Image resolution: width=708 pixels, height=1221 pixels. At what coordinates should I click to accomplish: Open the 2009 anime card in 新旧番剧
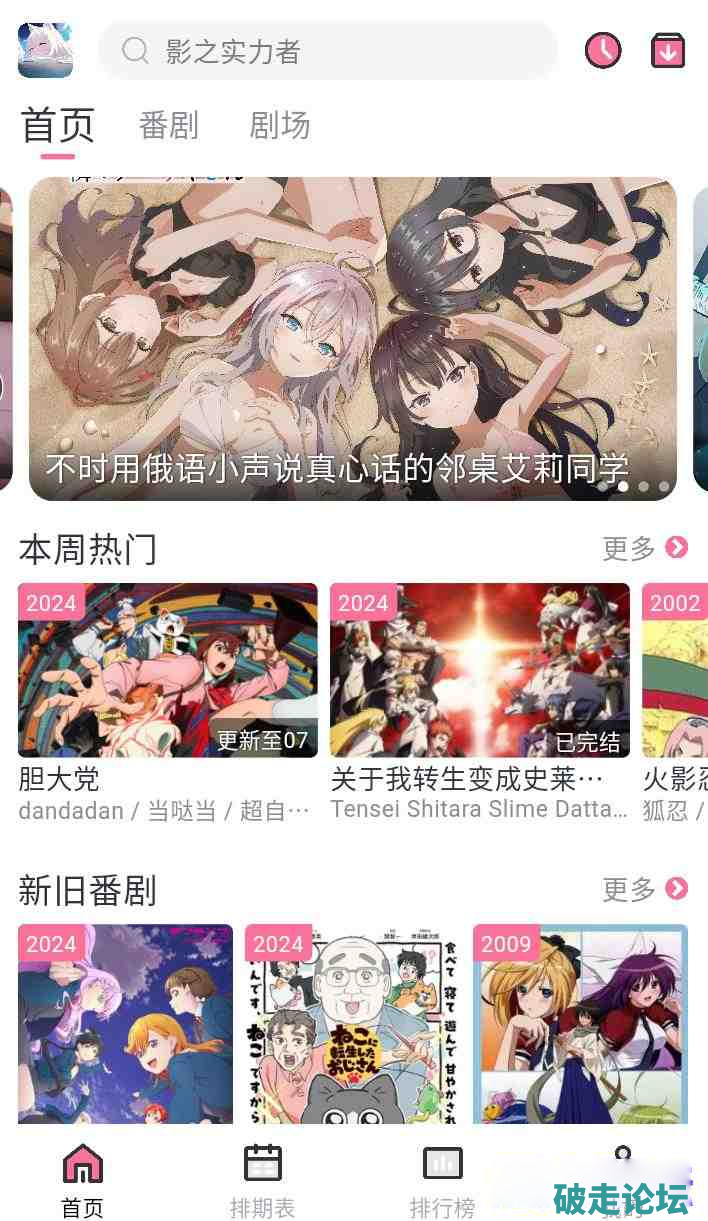[x=580, y=1025]
